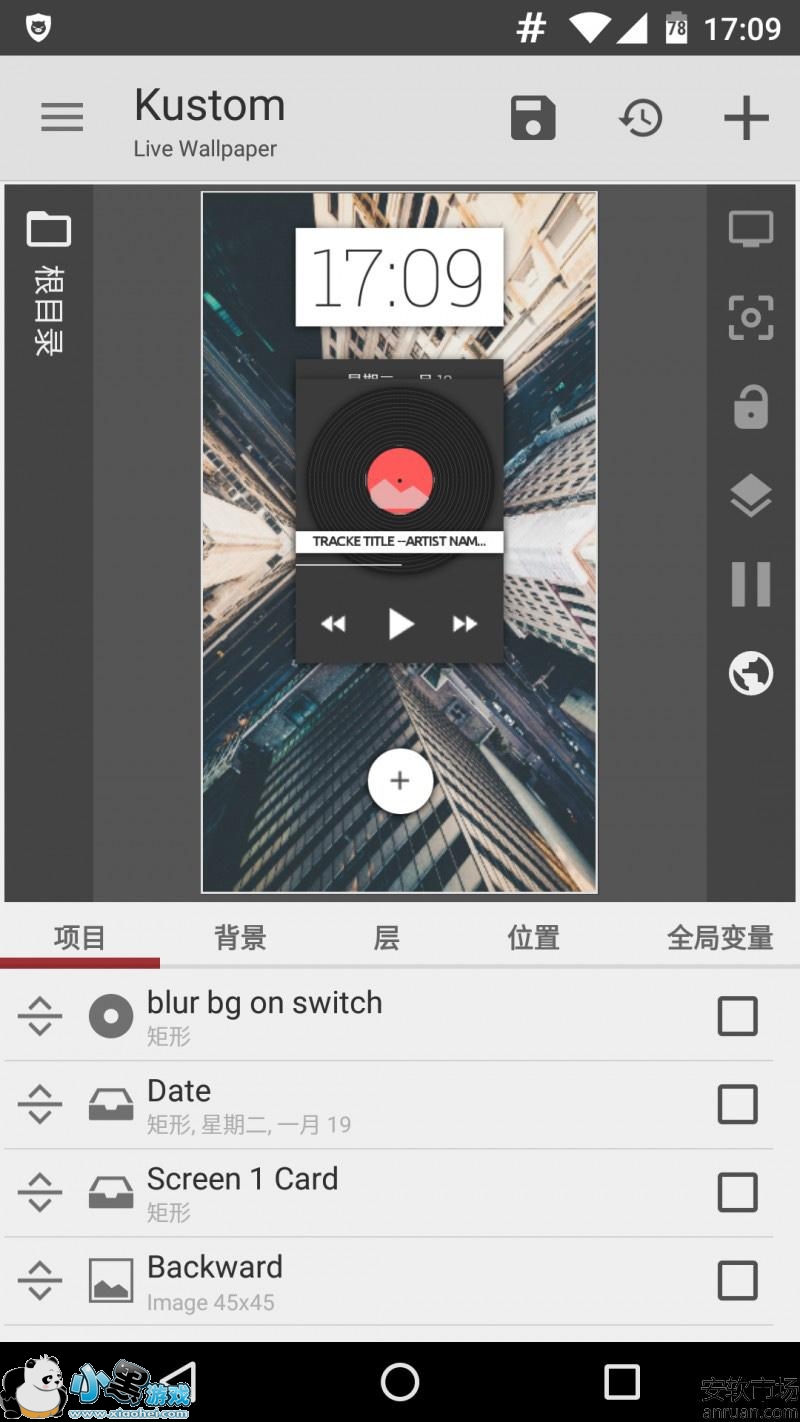
Task: Tap the globe icon
Action: click(x=751, y=673)
